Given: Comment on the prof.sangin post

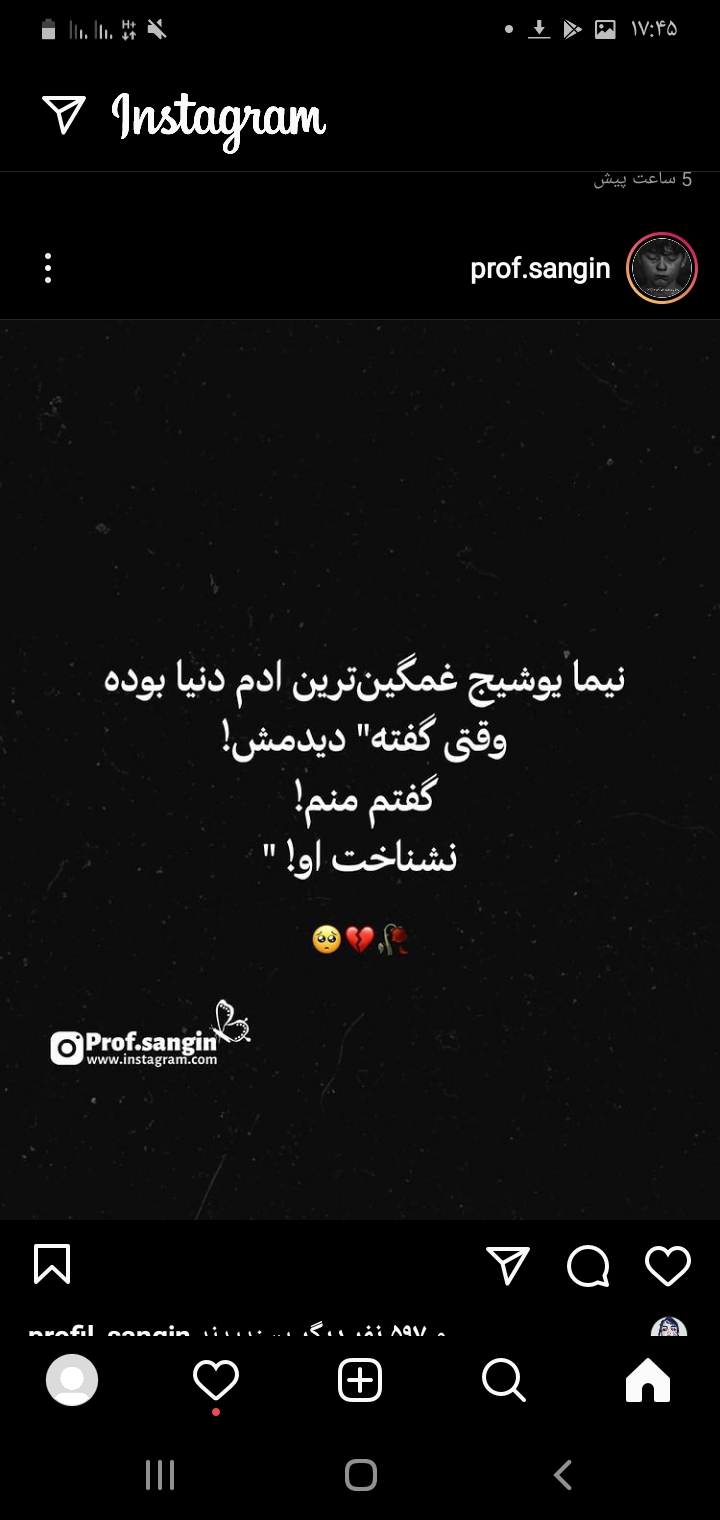Looking at the screenshot, I should [587, 1266].
